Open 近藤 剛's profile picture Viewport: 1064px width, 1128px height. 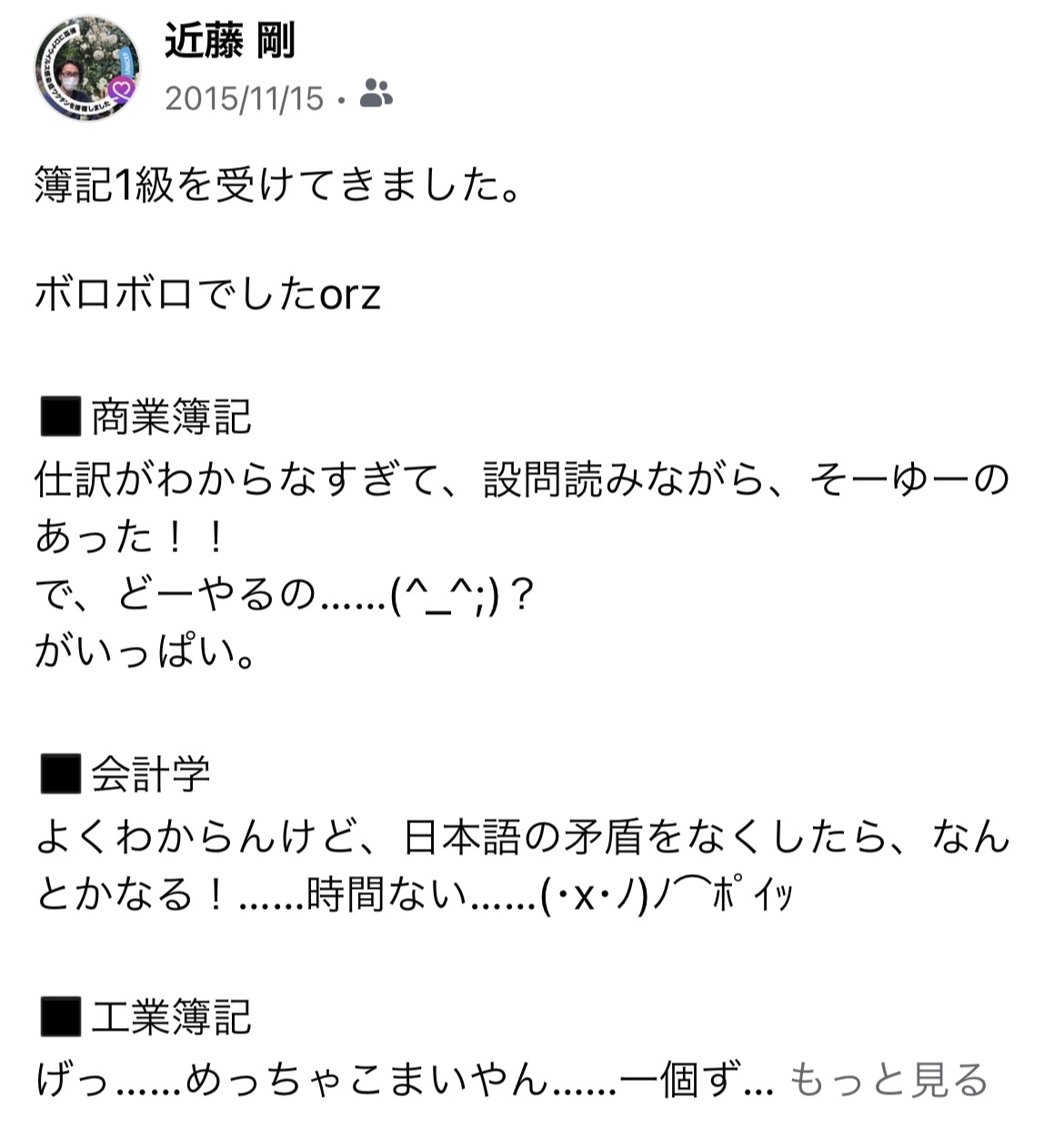[x=87, y=68]
